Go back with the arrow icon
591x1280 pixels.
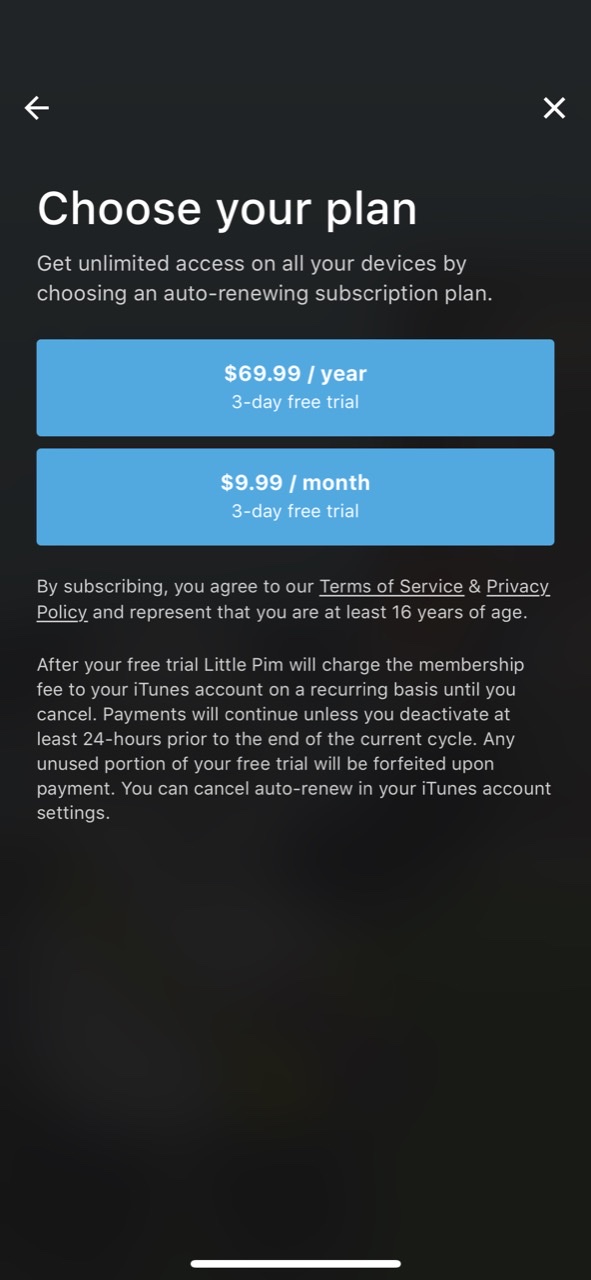(37, 108)
